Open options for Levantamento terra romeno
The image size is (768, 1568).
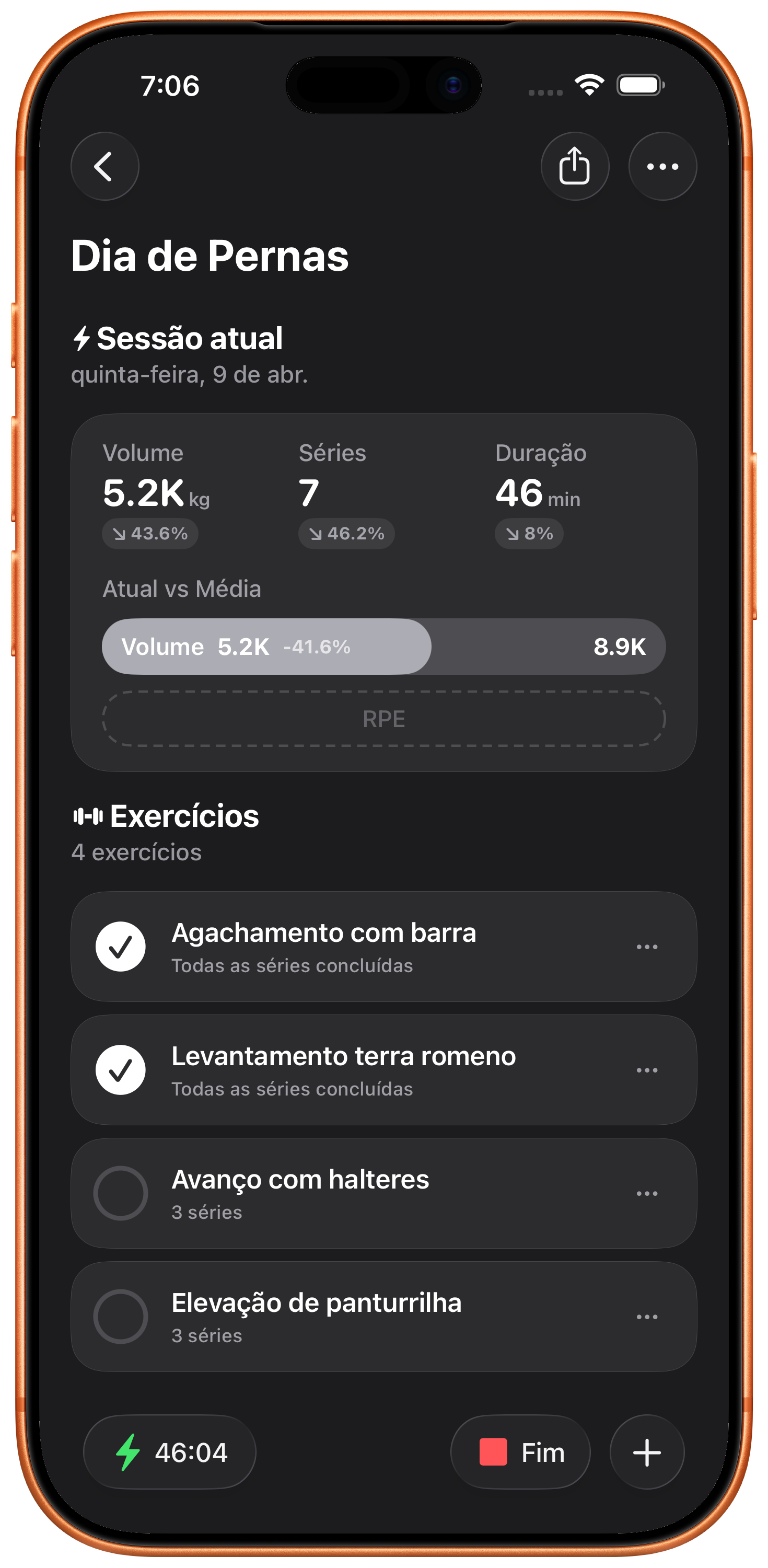(x=646, y=1070)
